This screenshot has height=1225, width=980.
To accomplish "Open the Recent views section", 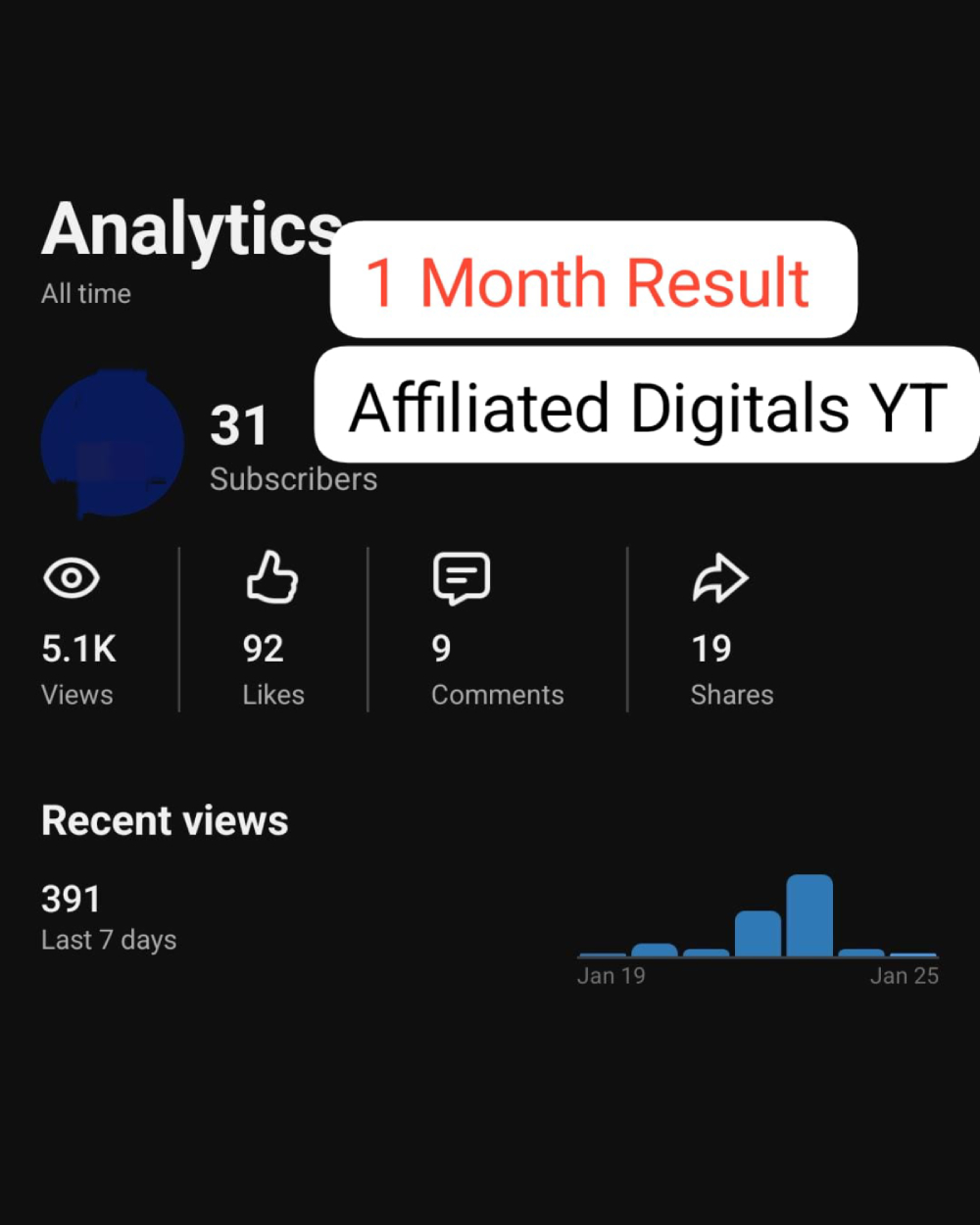I will (164, 820).
